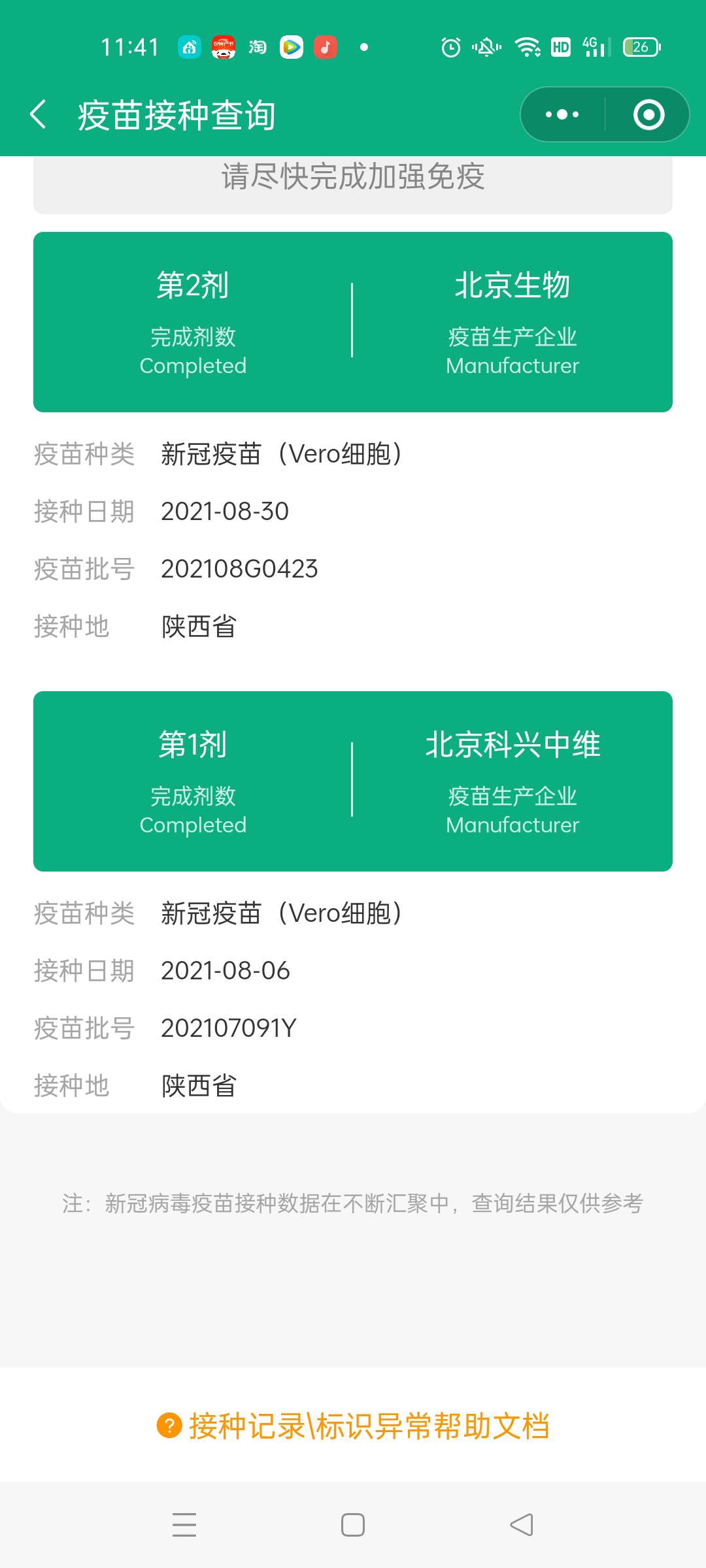Open the mini program three-dot menu
The width and height of the screenshot is (706, 1568).
562,115
